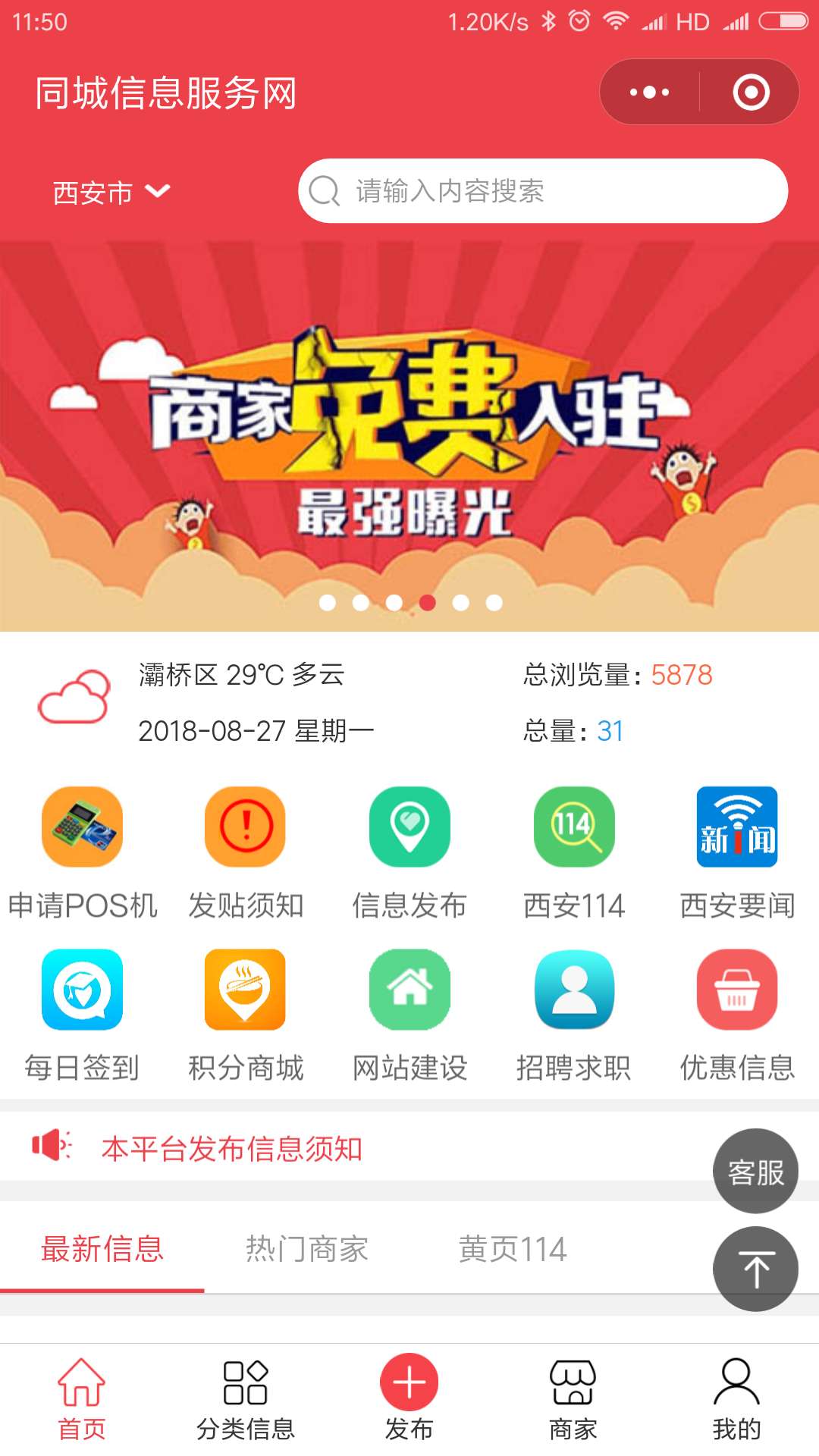
Task: Jump back to top with the arrow button
Action: [755, 1269]
